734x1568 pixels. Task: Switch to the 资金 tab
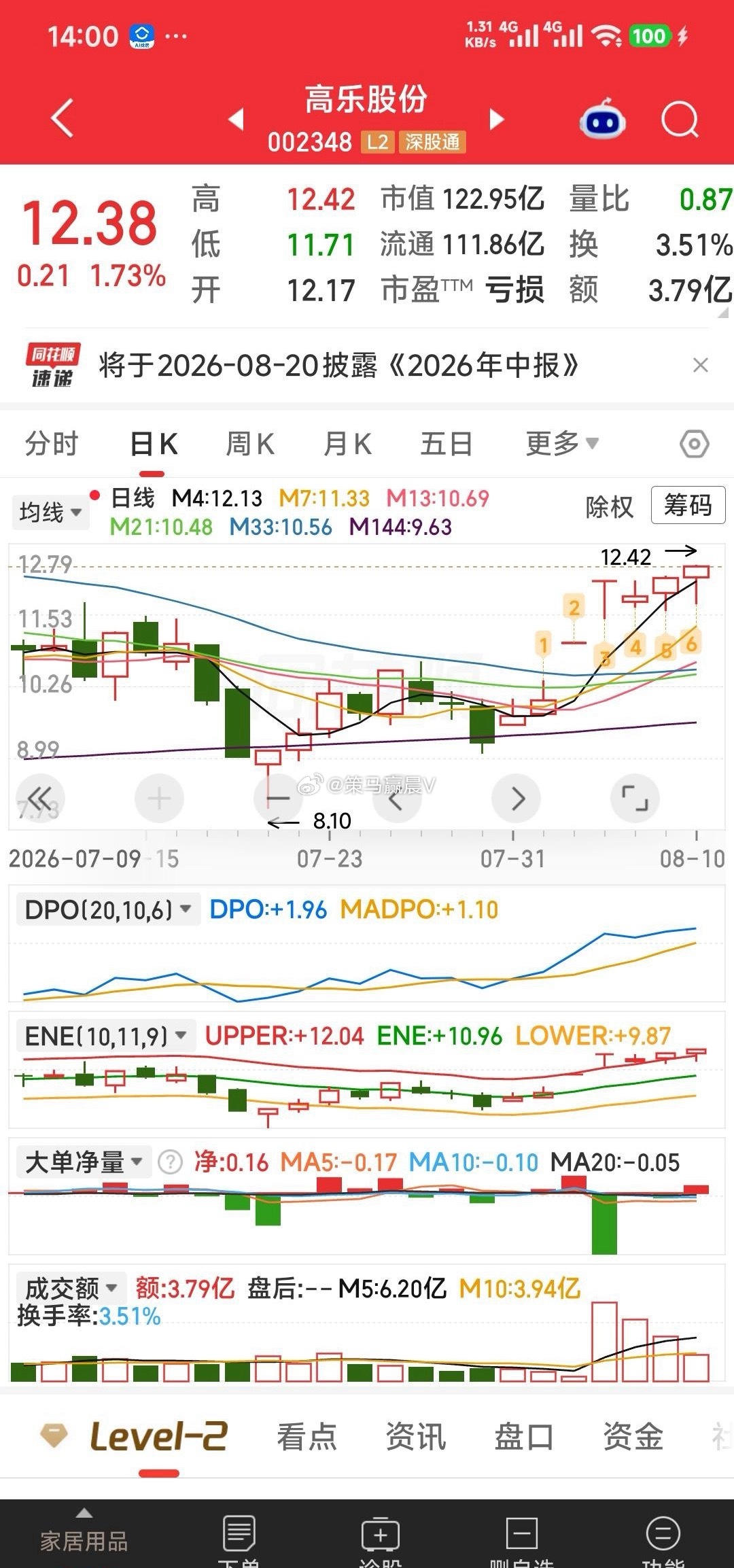(633, 1438)
